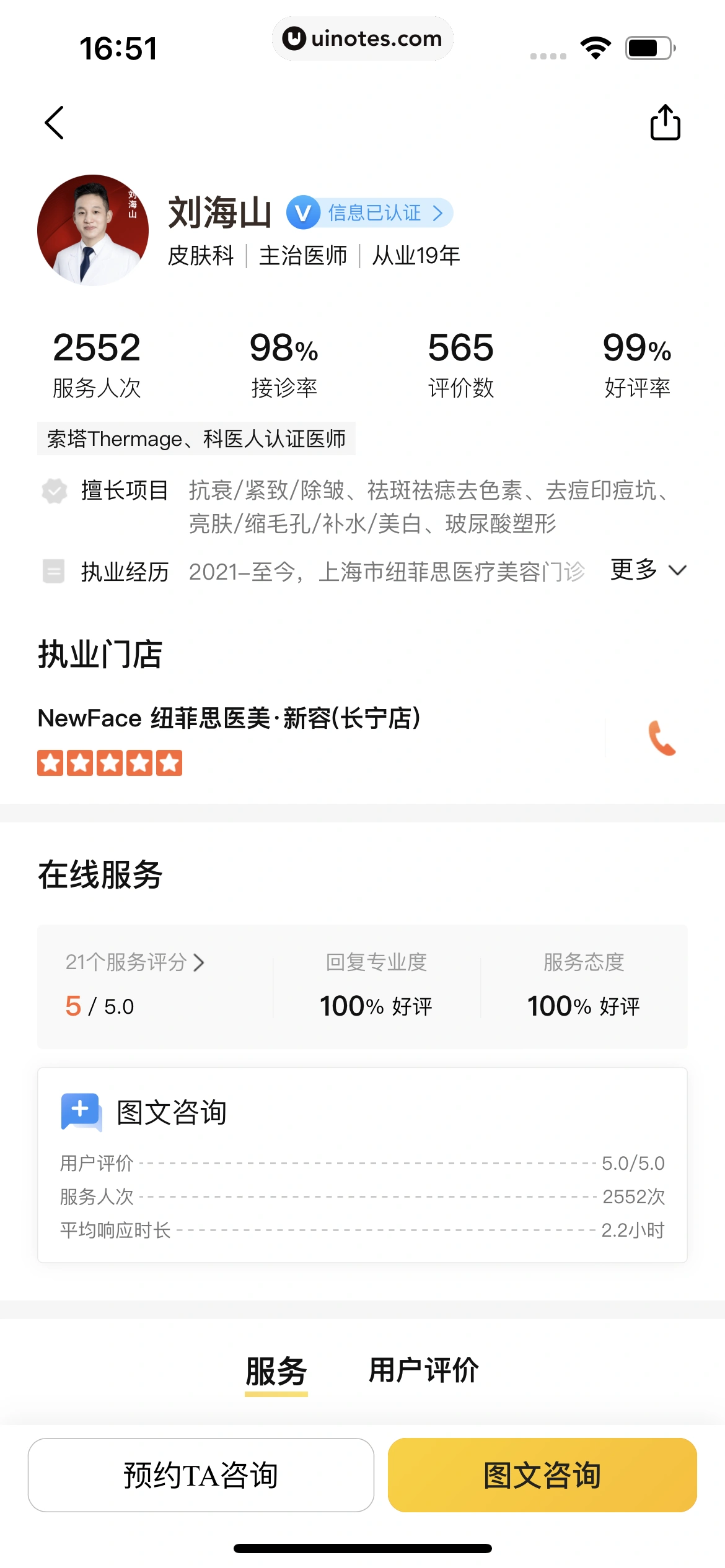Image resolution: width=725 pixels, height=1568 pixels.
Task: Click the back arrow to go back
Action: (55, 122)
